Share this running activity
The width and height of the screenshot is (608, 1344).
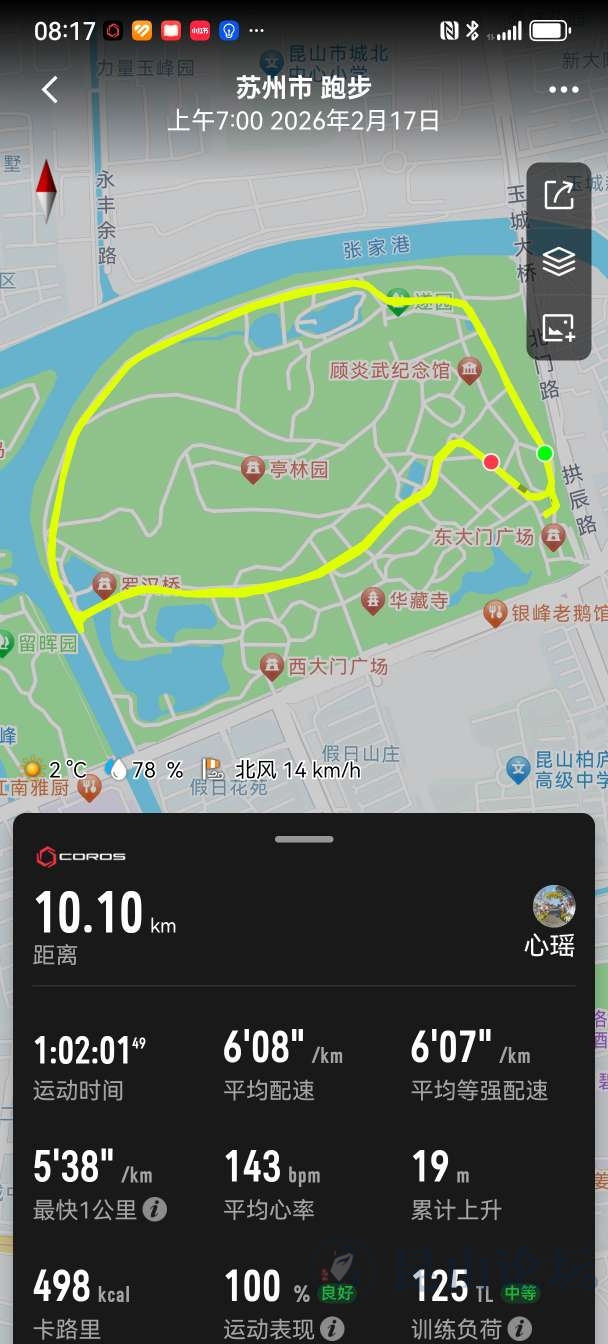pyautogui.click(x=559, y=195)
